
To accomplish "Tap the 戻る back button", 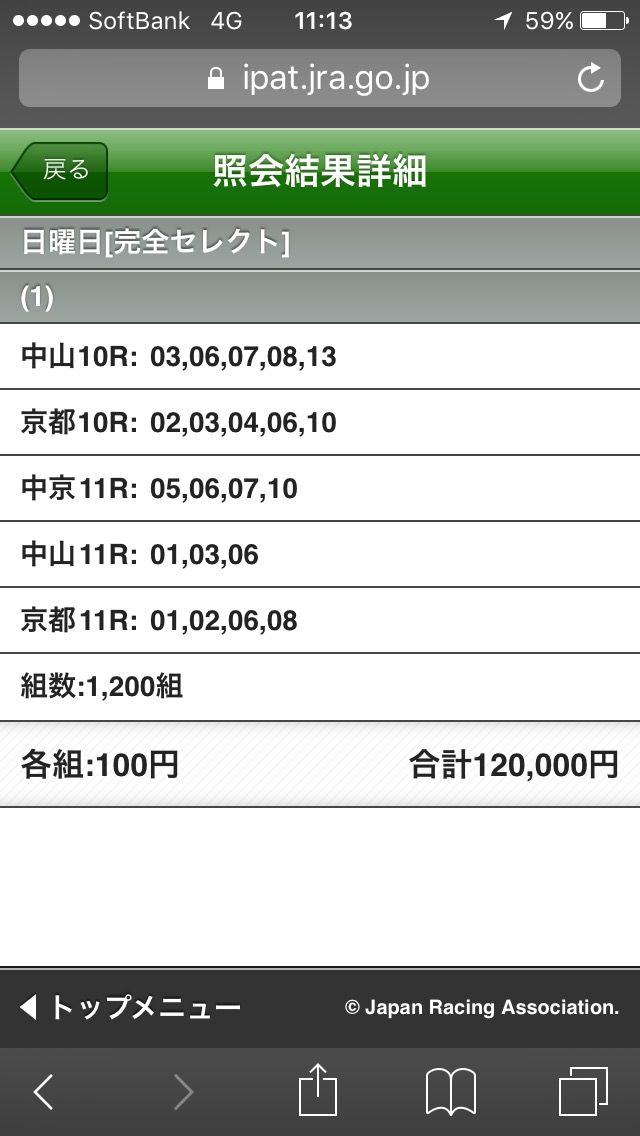I will pos(60,171).
